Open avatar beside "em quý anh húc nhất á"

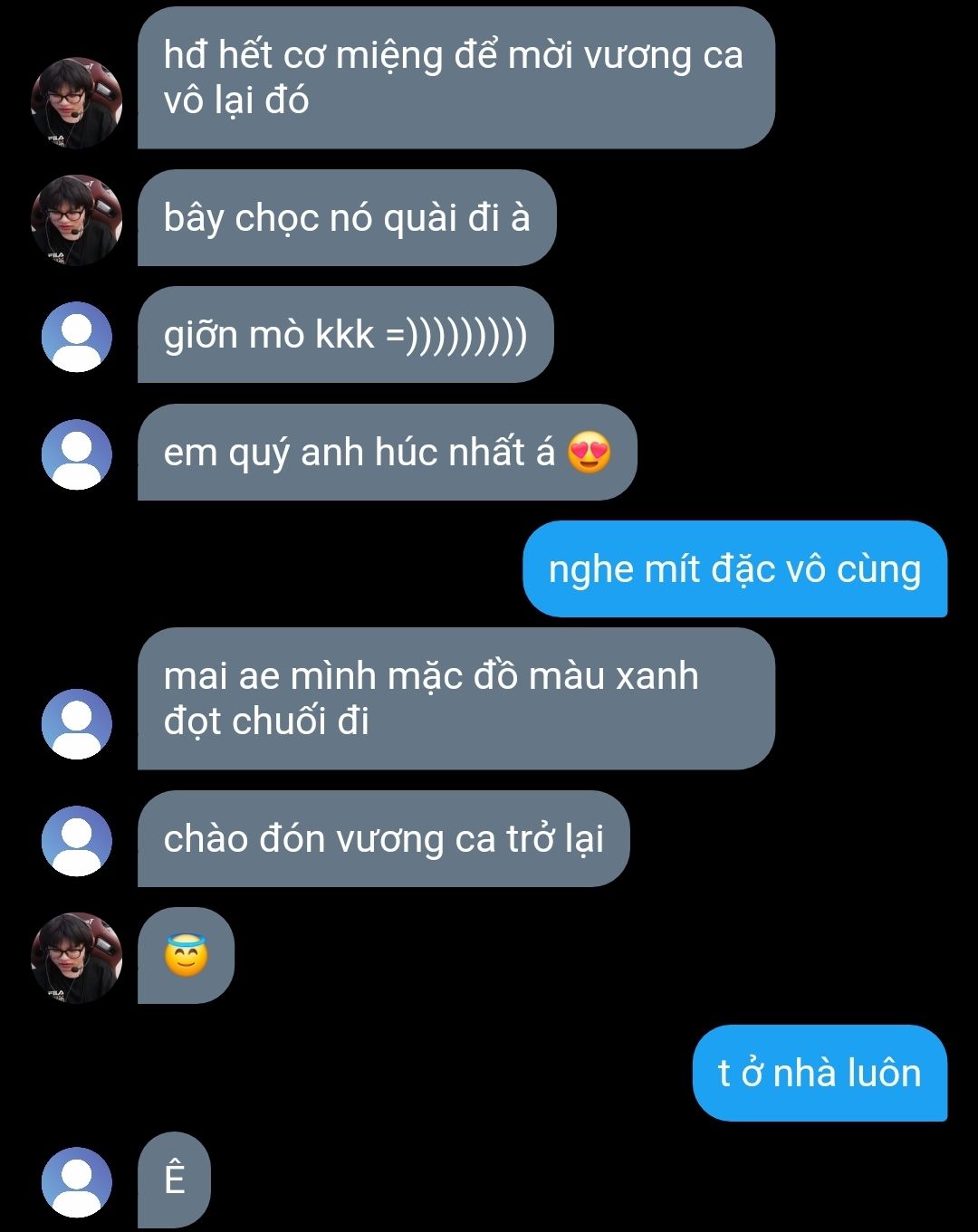(x=77, y=454)
